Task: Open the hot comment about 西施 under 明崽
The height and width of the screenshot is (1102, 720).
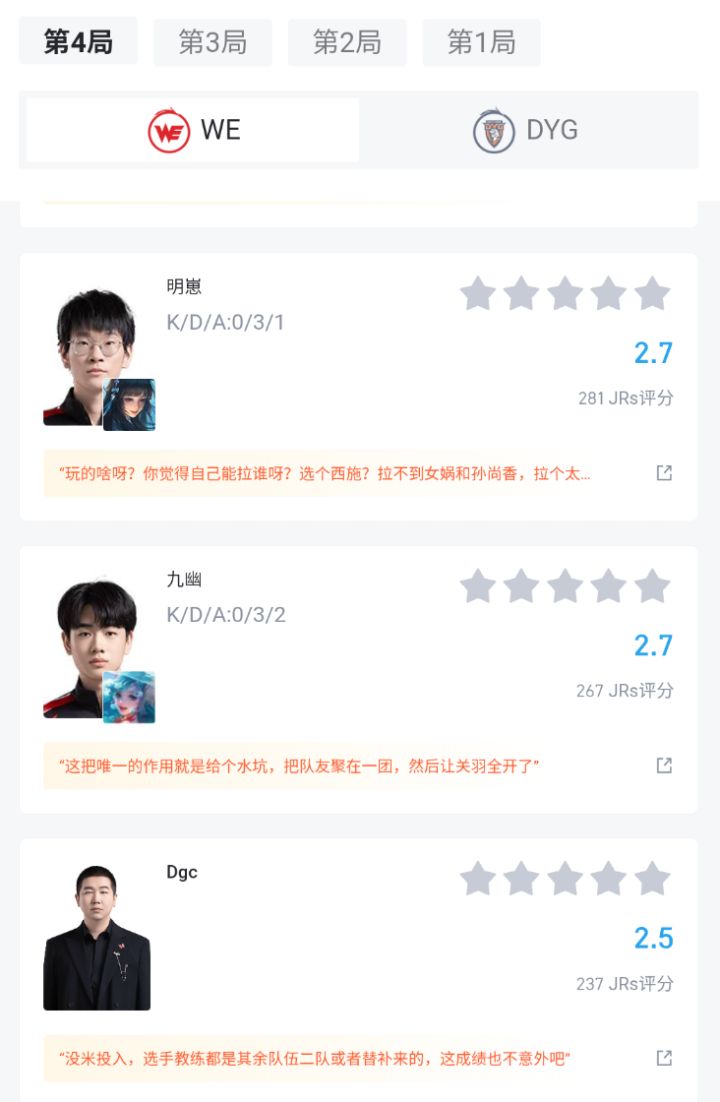Action: 324,473
